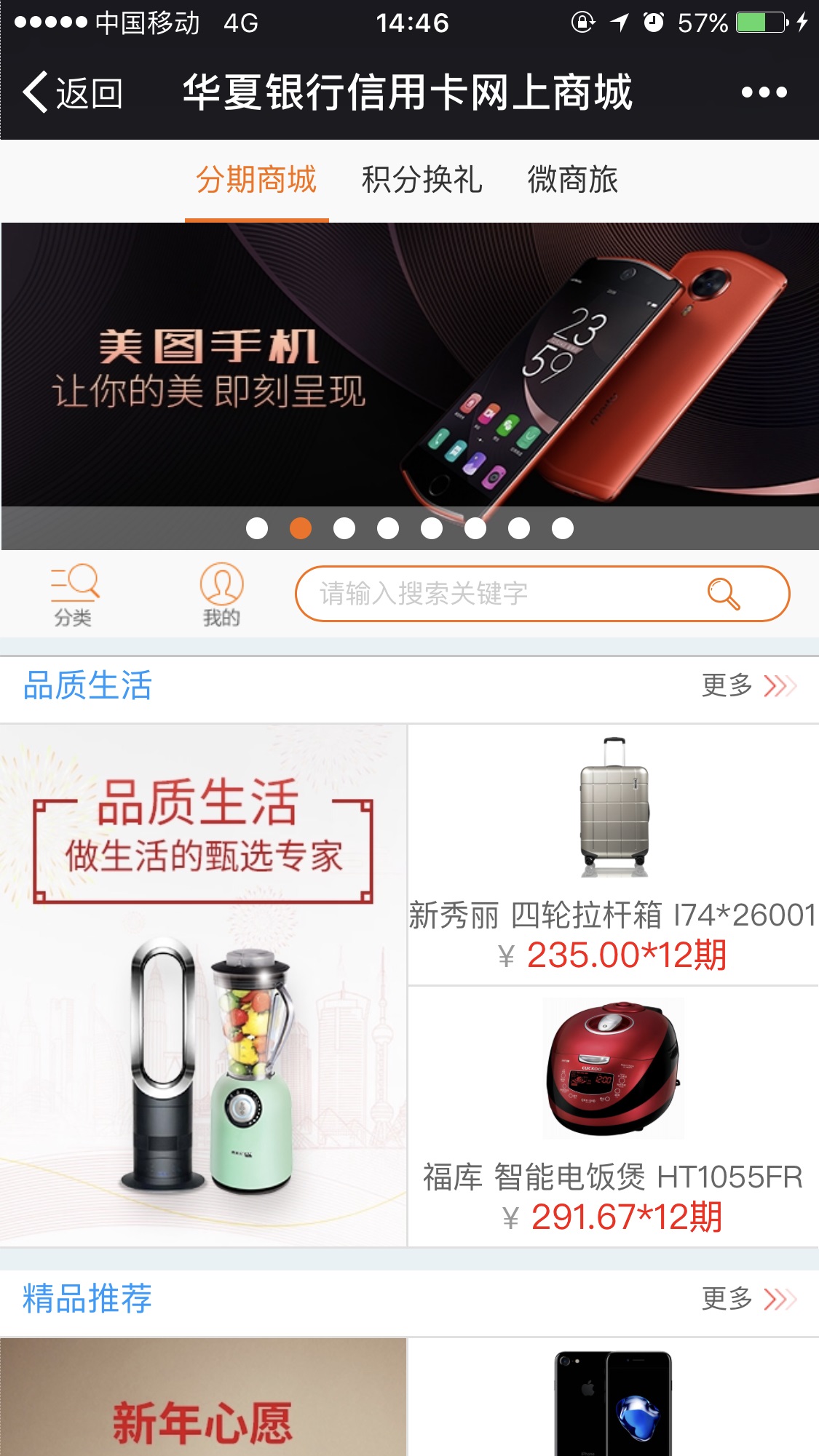Select the 分期商城 tab
Viewport: 819px width, 1456px height.
pos(256,180)
